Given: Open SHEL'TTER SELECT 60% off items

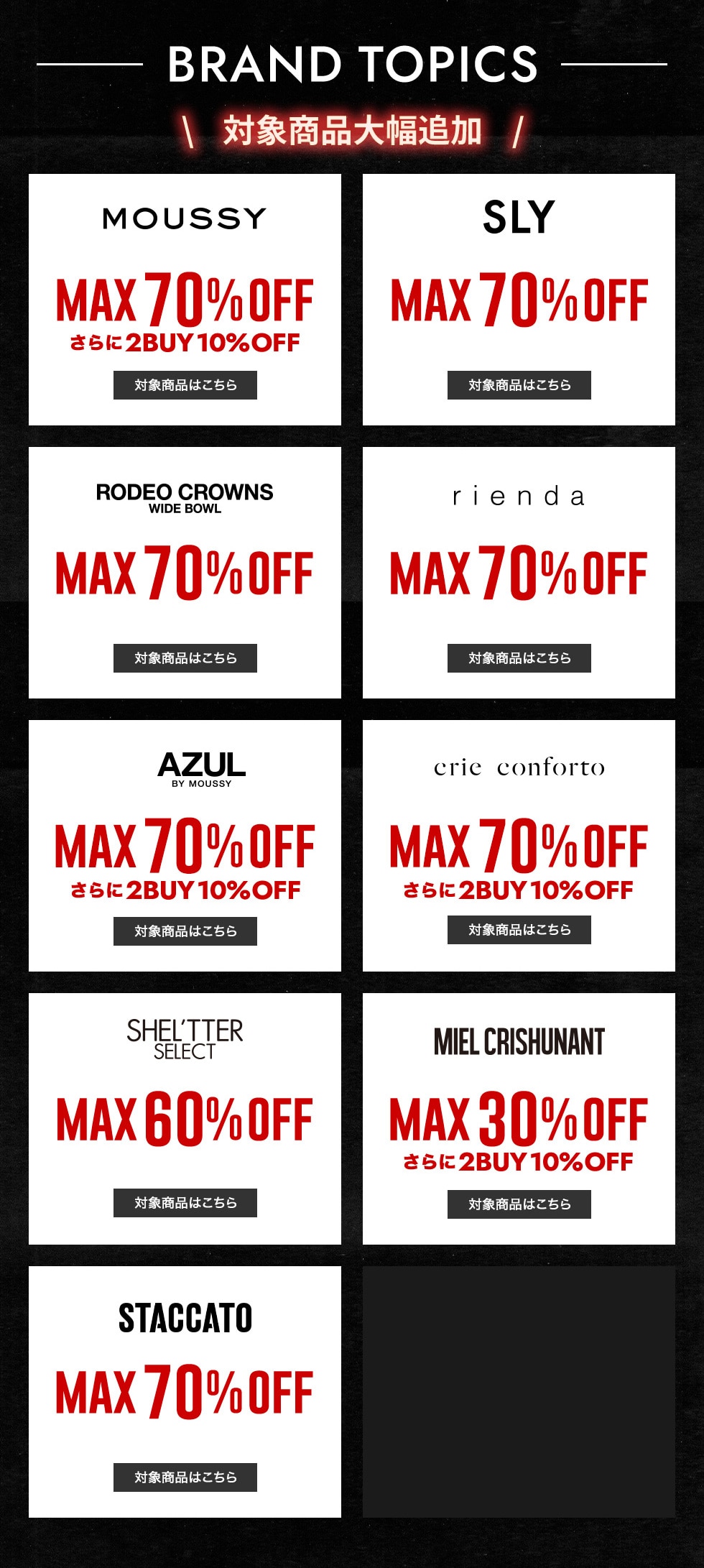Looking at the screenshot, I should [x=185, y=1203].
